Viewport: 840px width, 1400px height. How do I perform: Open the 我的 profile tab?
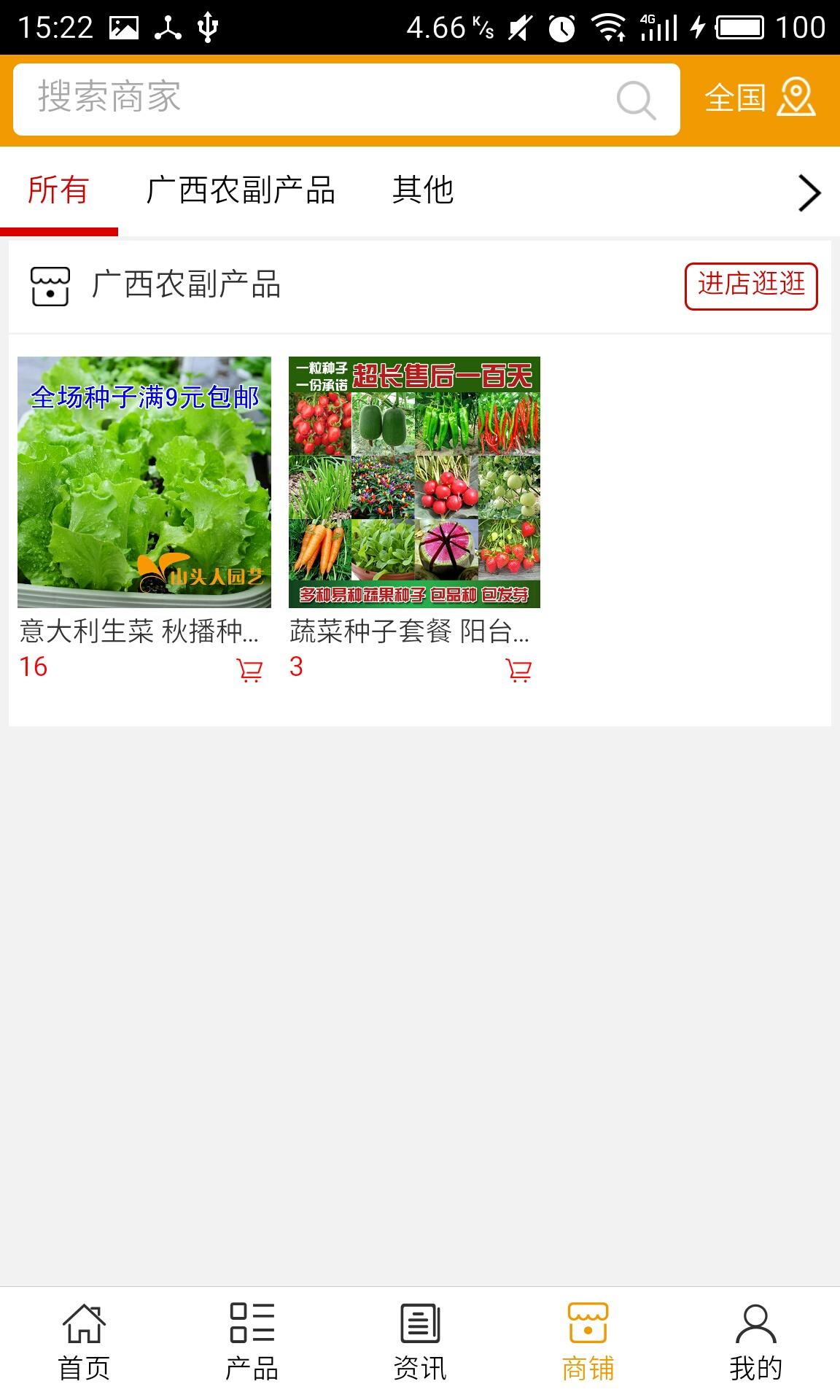(756, 1342)
